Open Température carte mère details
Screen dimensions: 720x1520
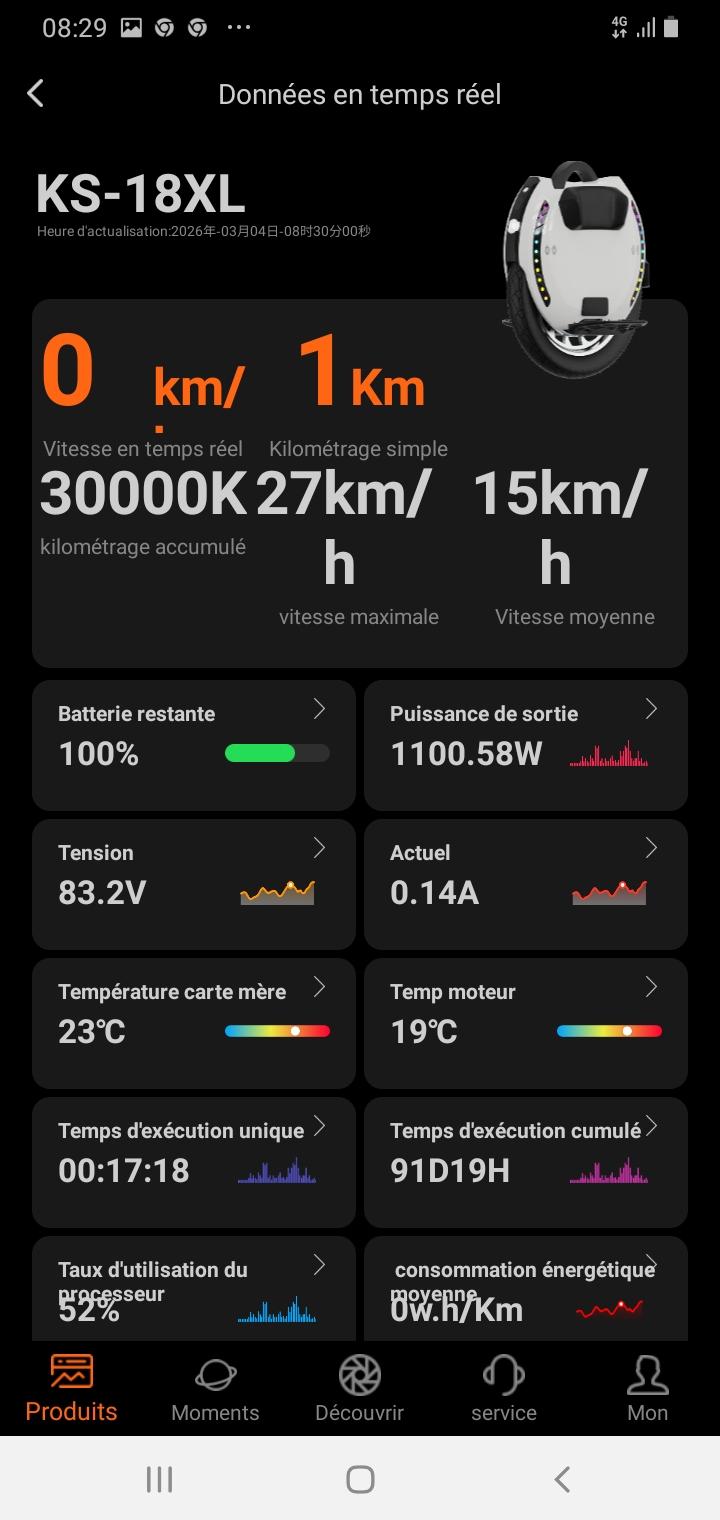pyautogui.click(x=194, y=1022)
